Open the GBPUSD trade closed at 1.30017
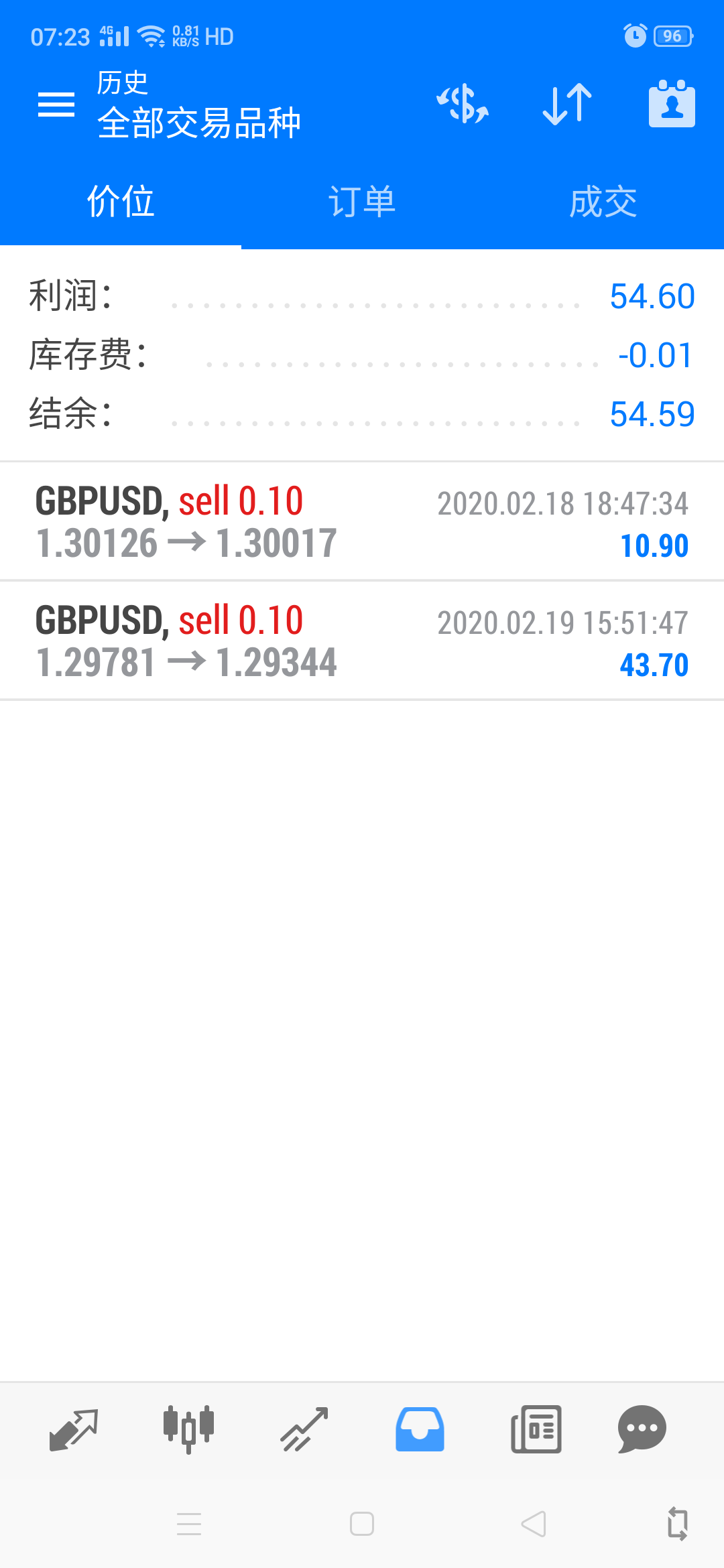The image size is (724, 1568). [362, 521]
